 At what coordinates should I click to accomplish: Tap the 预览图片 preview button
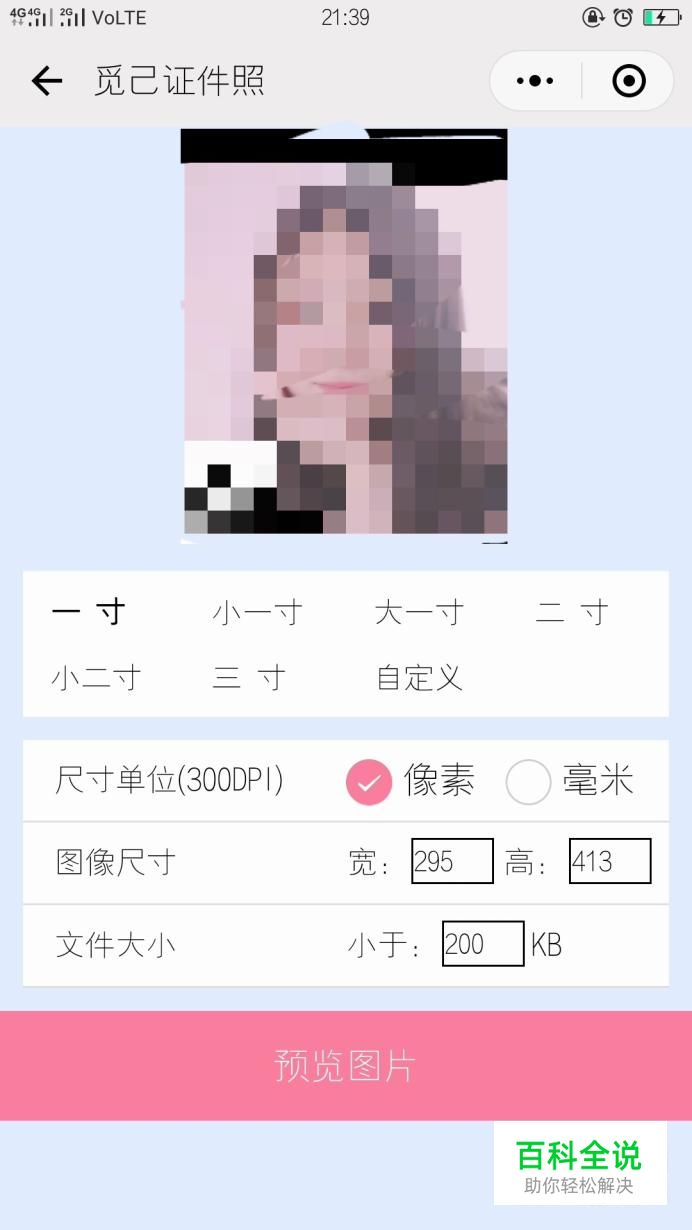click(x=346, y=1066)
